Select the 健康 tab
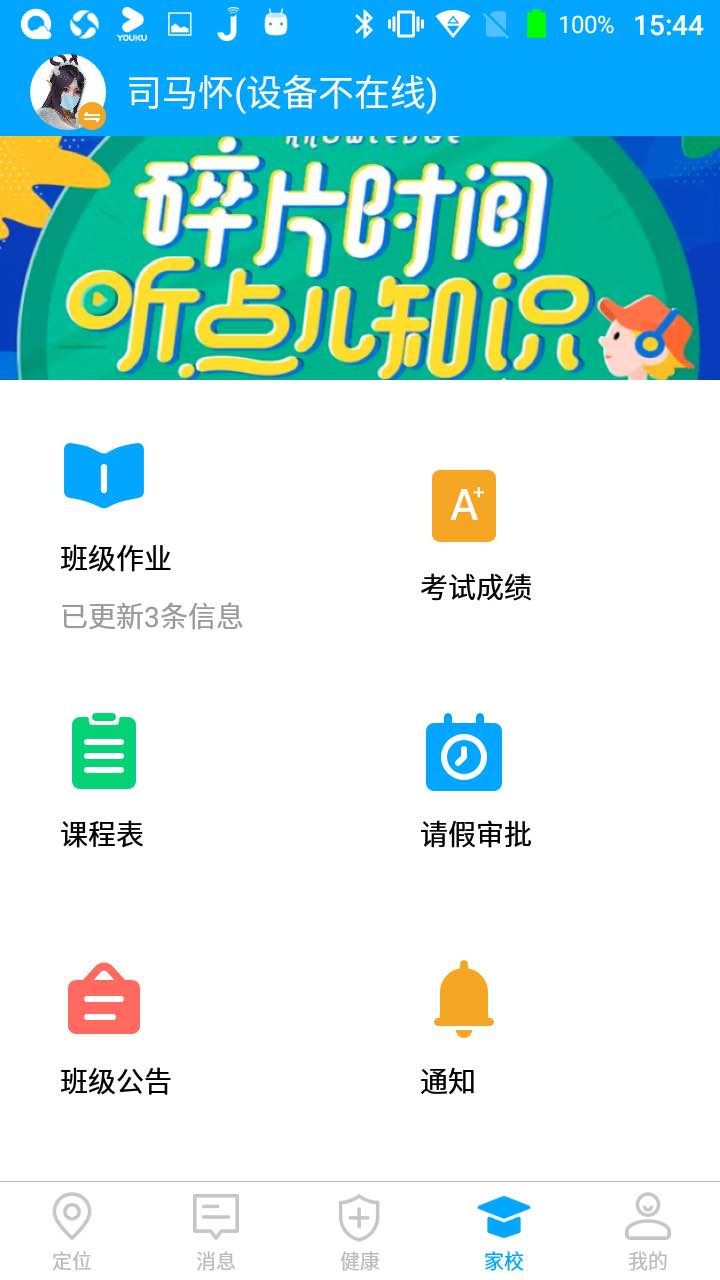 [x=360, y=1232]
